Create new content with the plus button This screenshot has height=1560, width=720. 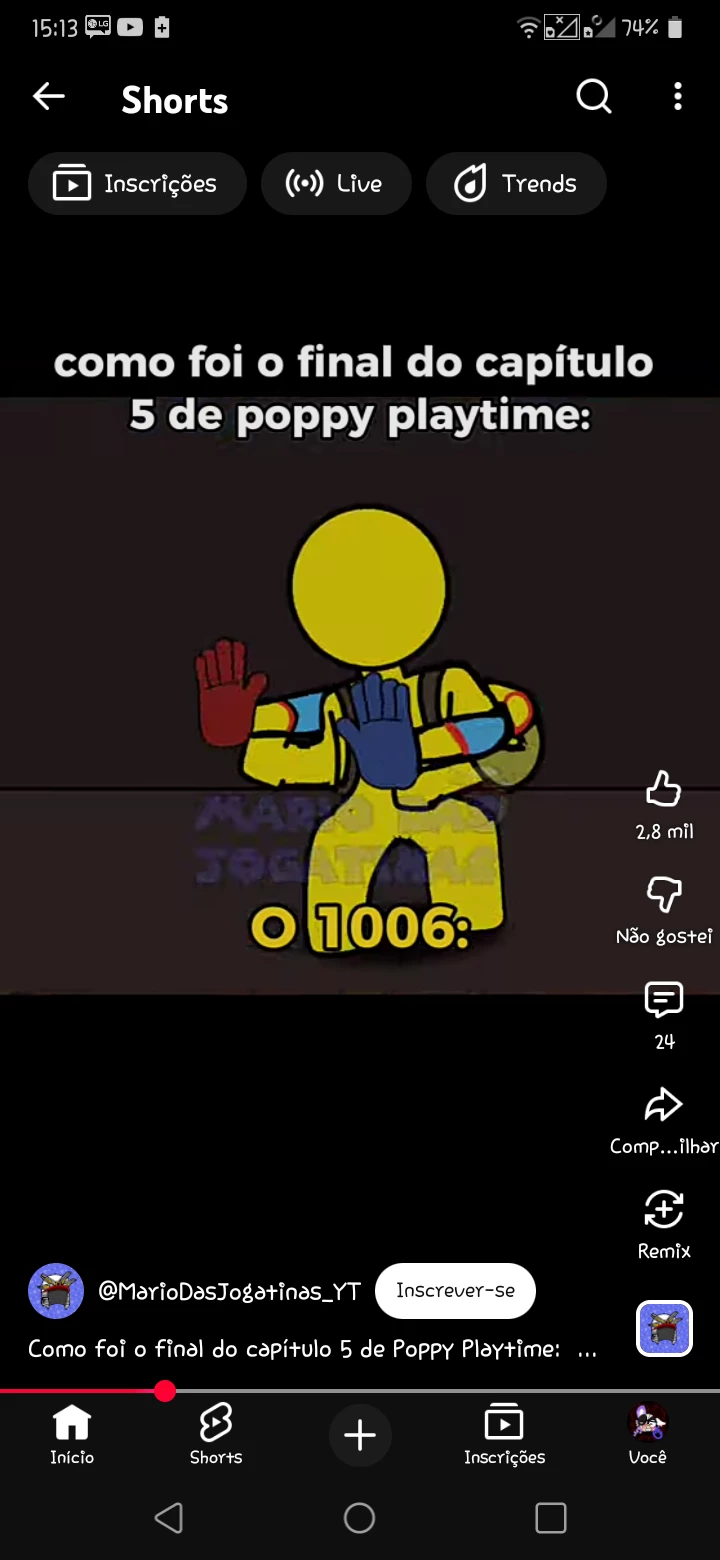pyautogui.click(x=360, y=1436)
